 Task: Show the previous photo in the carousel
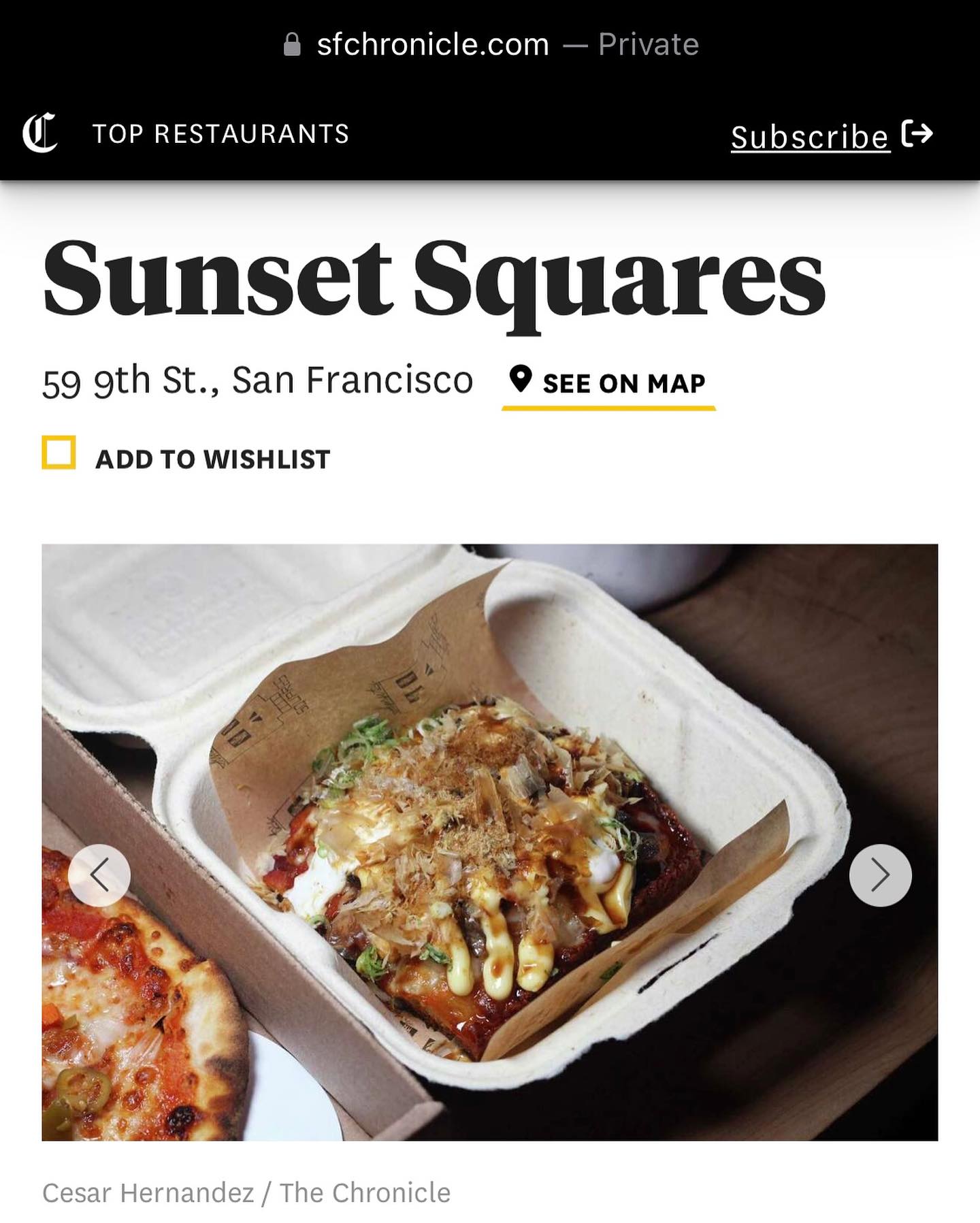[x=99, y=875]
